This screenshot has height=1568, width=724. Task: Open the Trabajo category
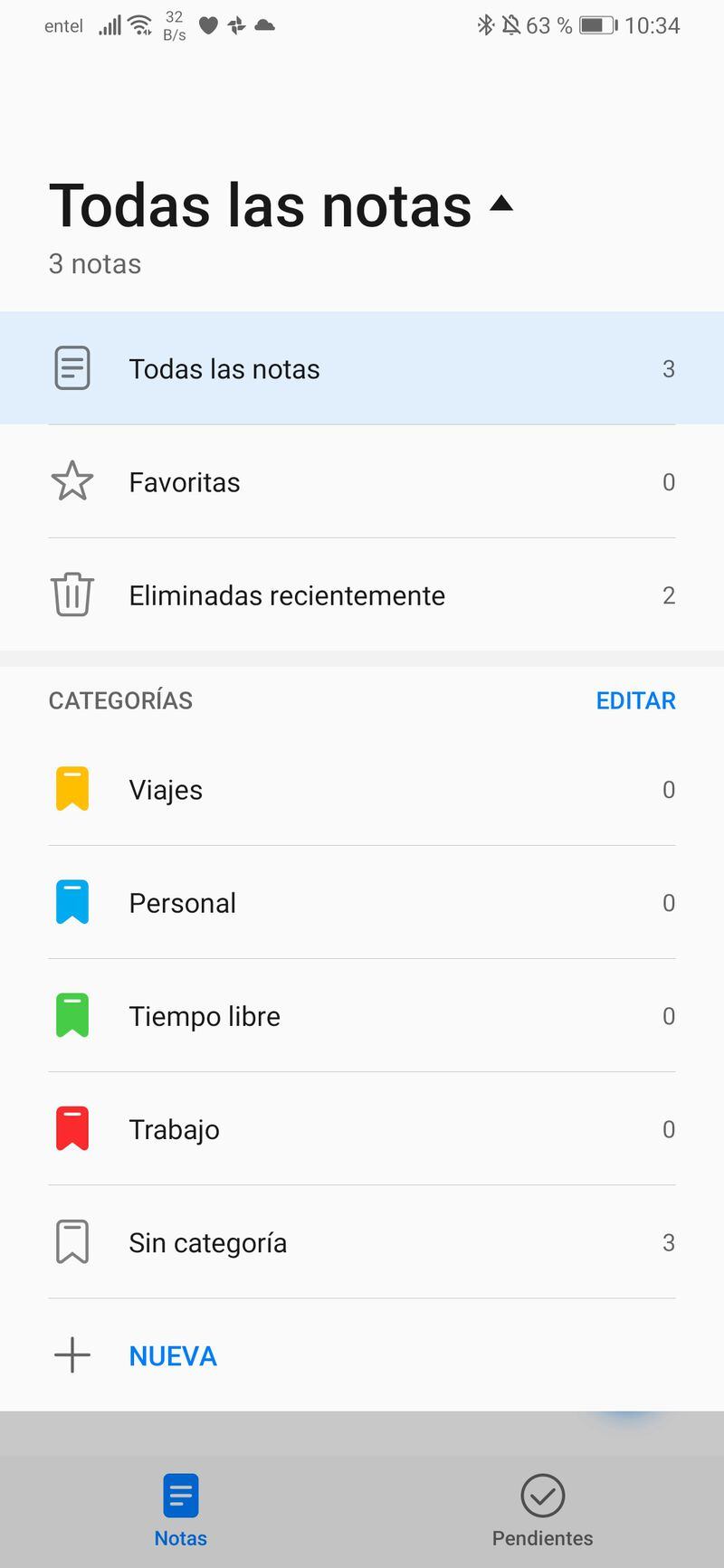pyautogui.click(x=362, y=1128)
